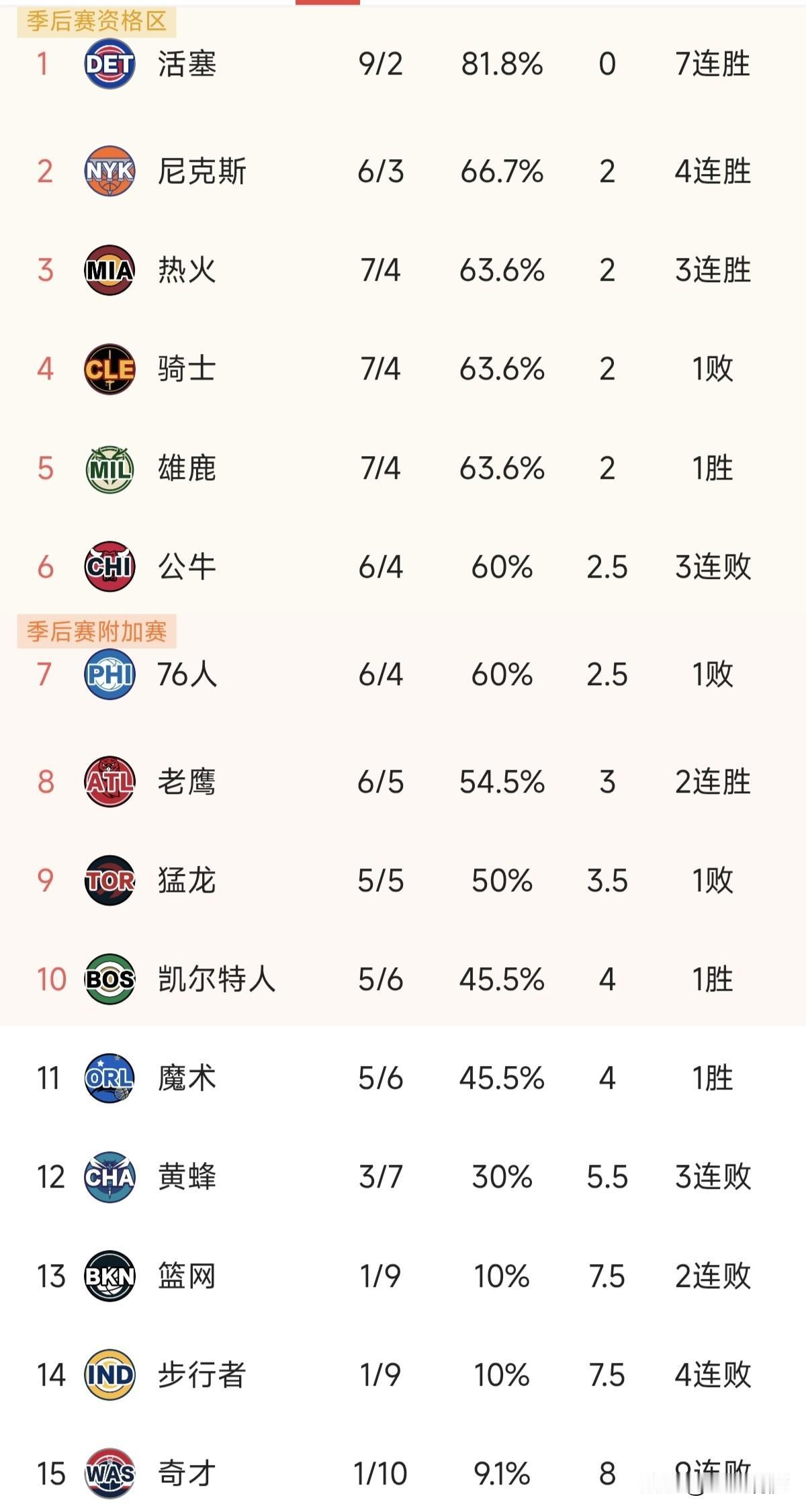Click the Heat (MIA) team logo
Image resolution: width=806 pixels, height=1512 pixels.
click(x=109, y=269)
